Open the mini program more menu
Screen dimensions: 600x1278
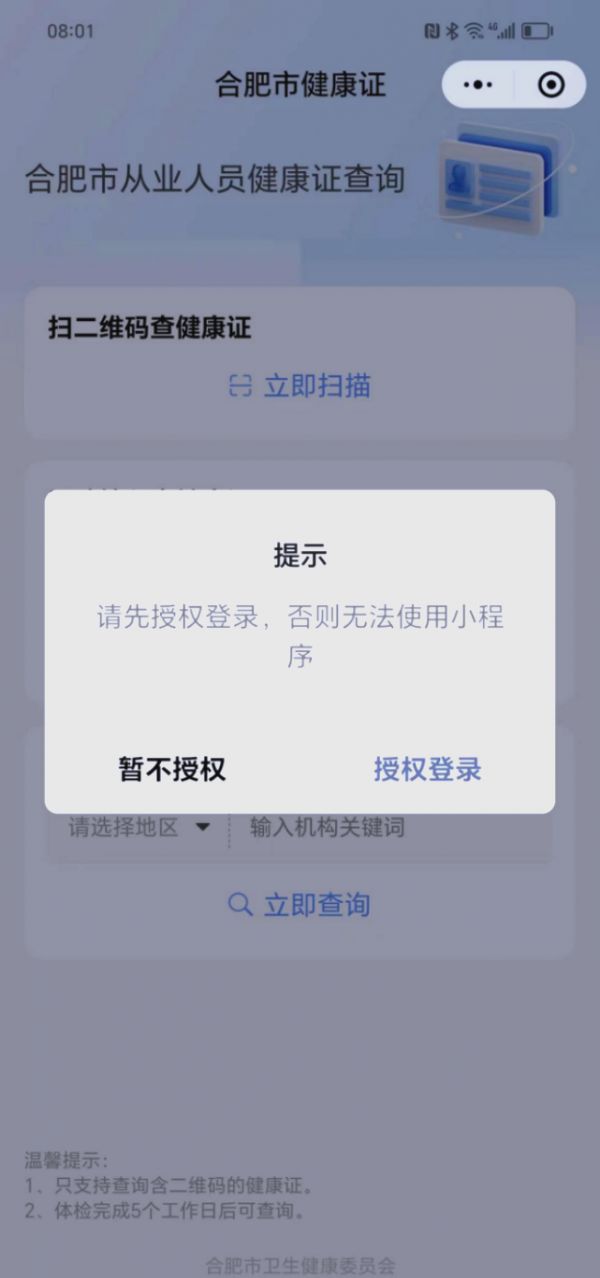tap(479, 85)
